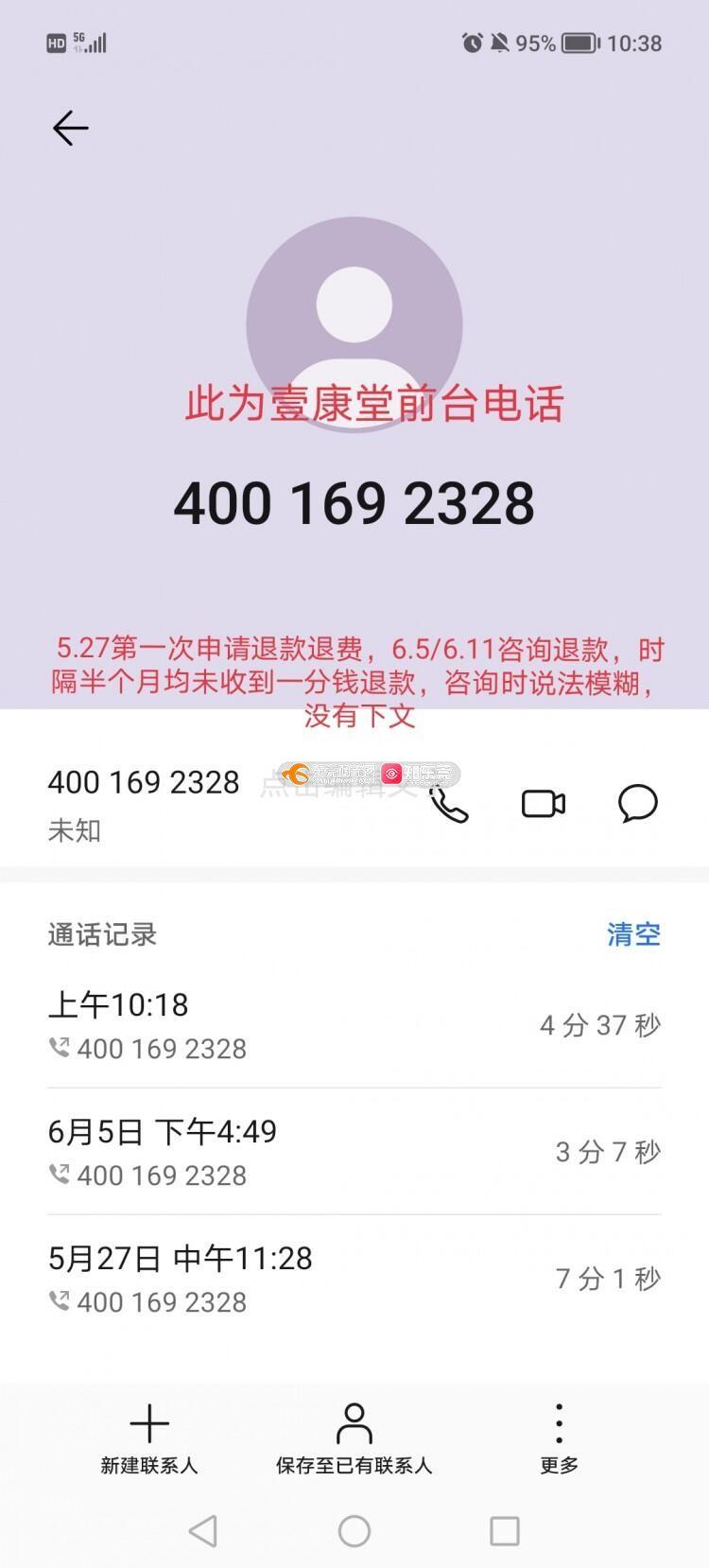Send a message to 400 169 2328
Viewport: 709px width, 1568px height.
638,804
